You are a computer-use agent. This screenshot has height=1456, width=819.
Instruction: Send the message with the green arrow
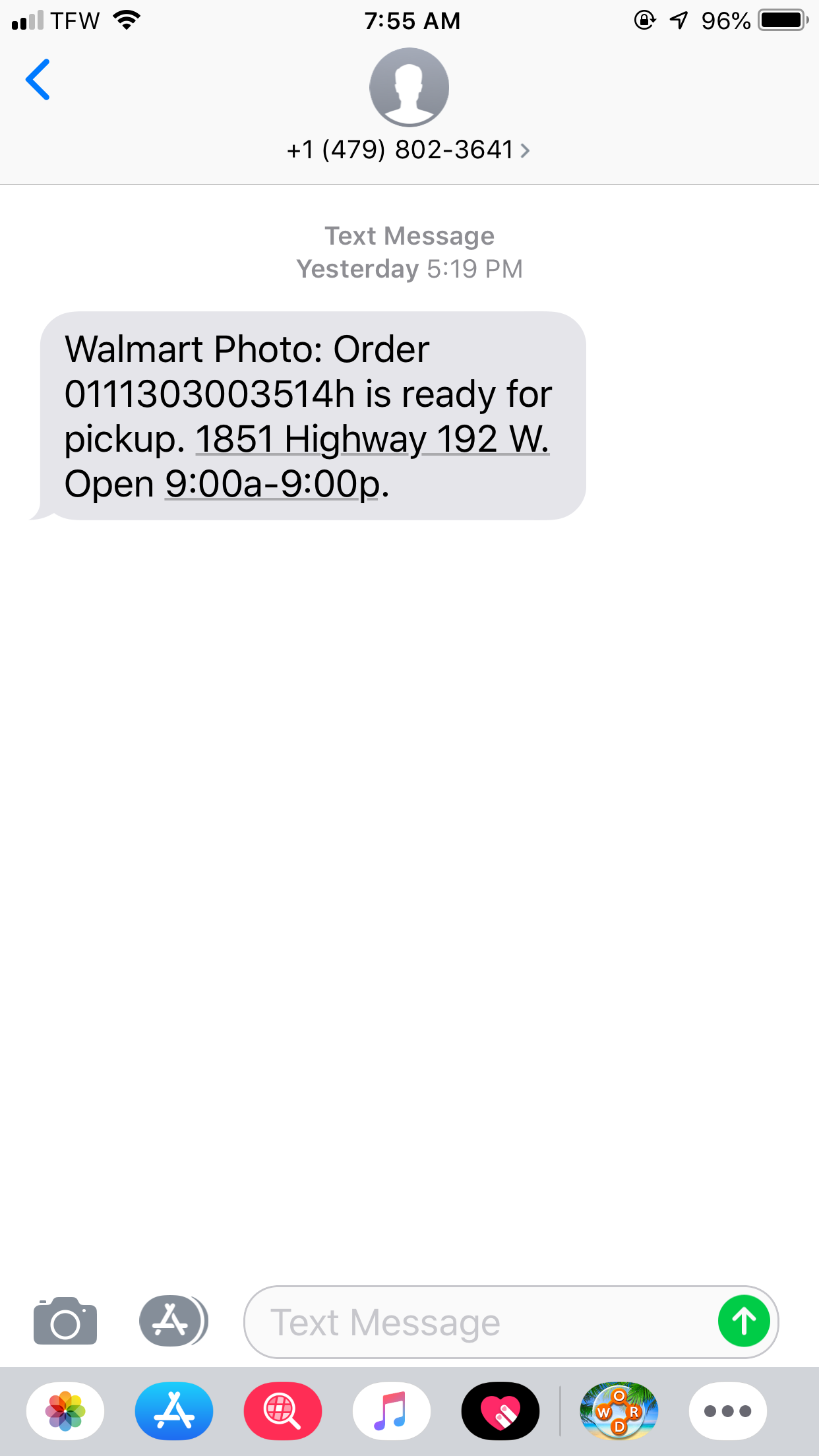point(744,1321)
